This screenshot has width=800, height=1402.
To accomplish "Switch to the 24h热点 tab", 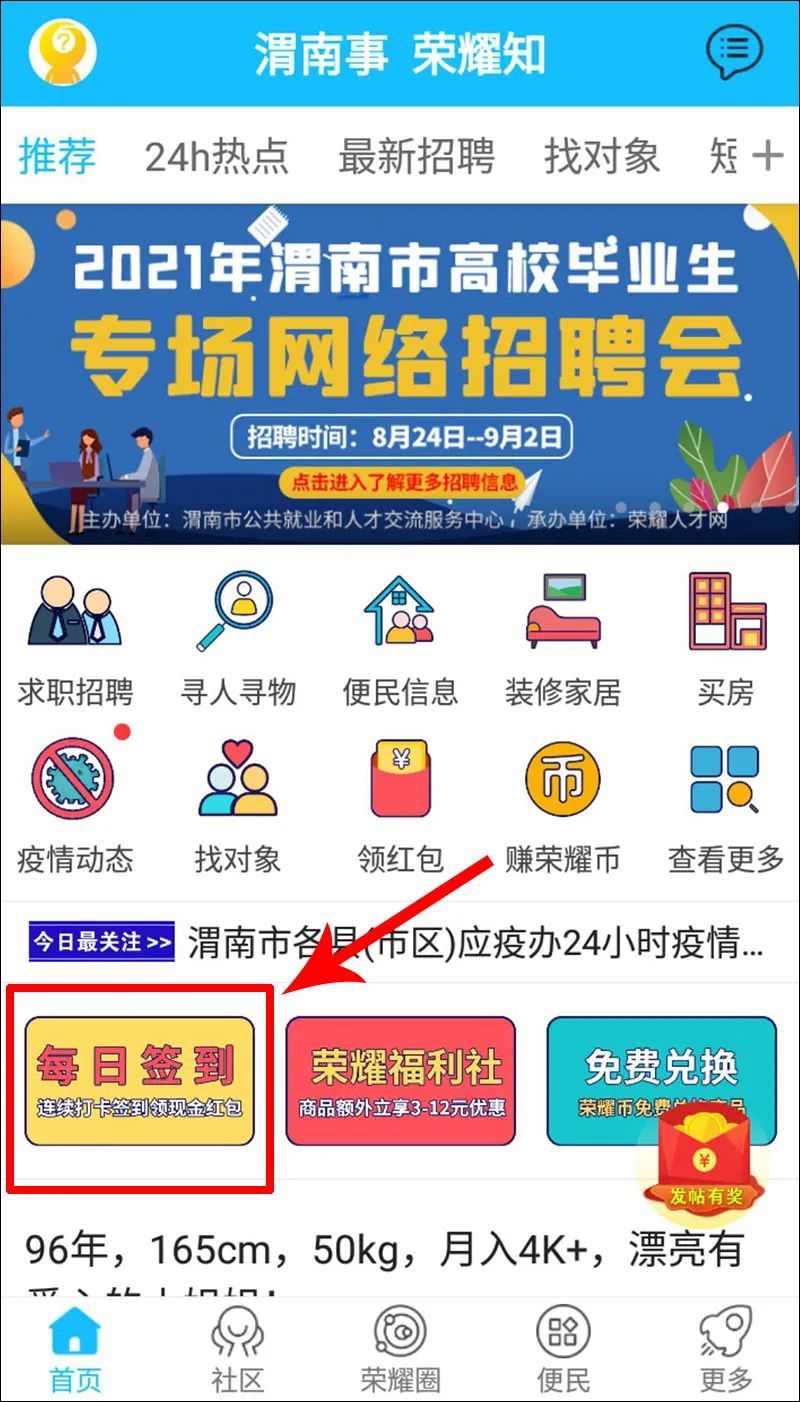I will pos(216,157).
